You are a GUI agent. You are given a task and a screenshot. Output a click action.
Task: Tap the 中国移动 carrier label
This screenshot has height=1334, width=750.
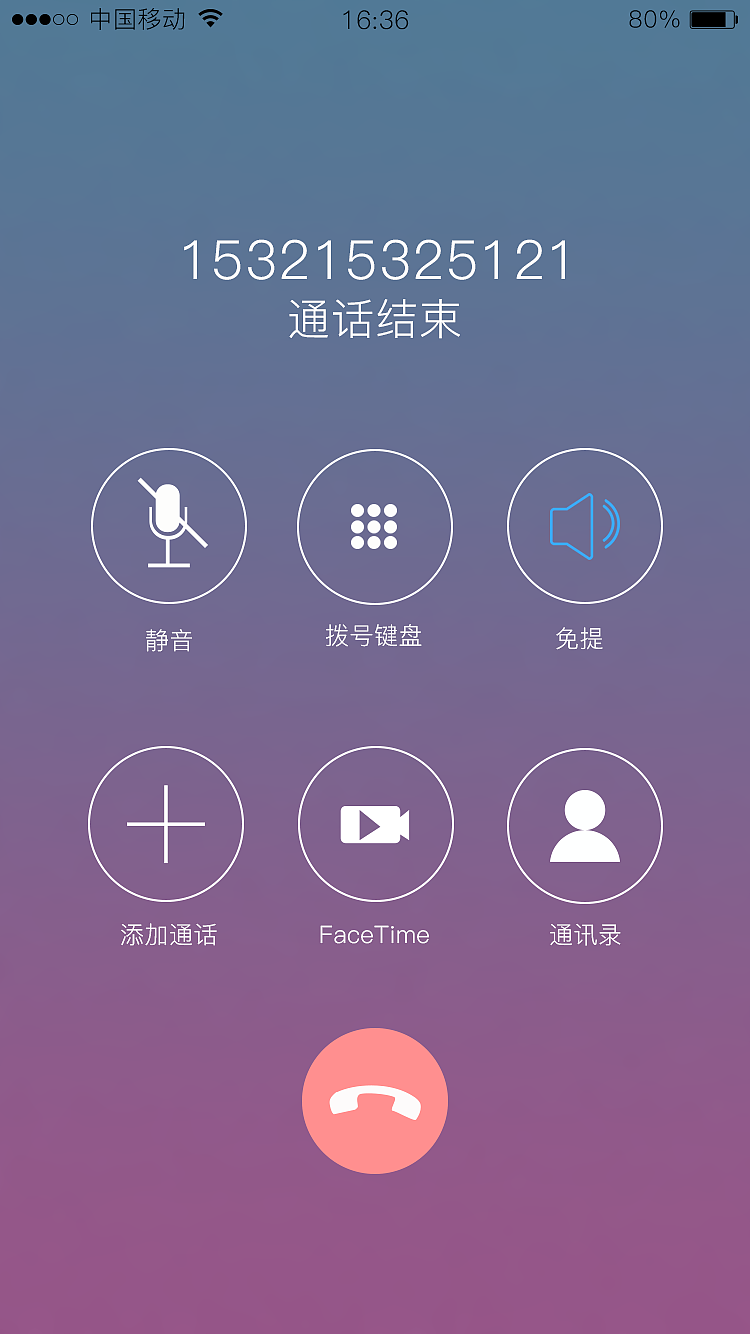tap(136, 18)
